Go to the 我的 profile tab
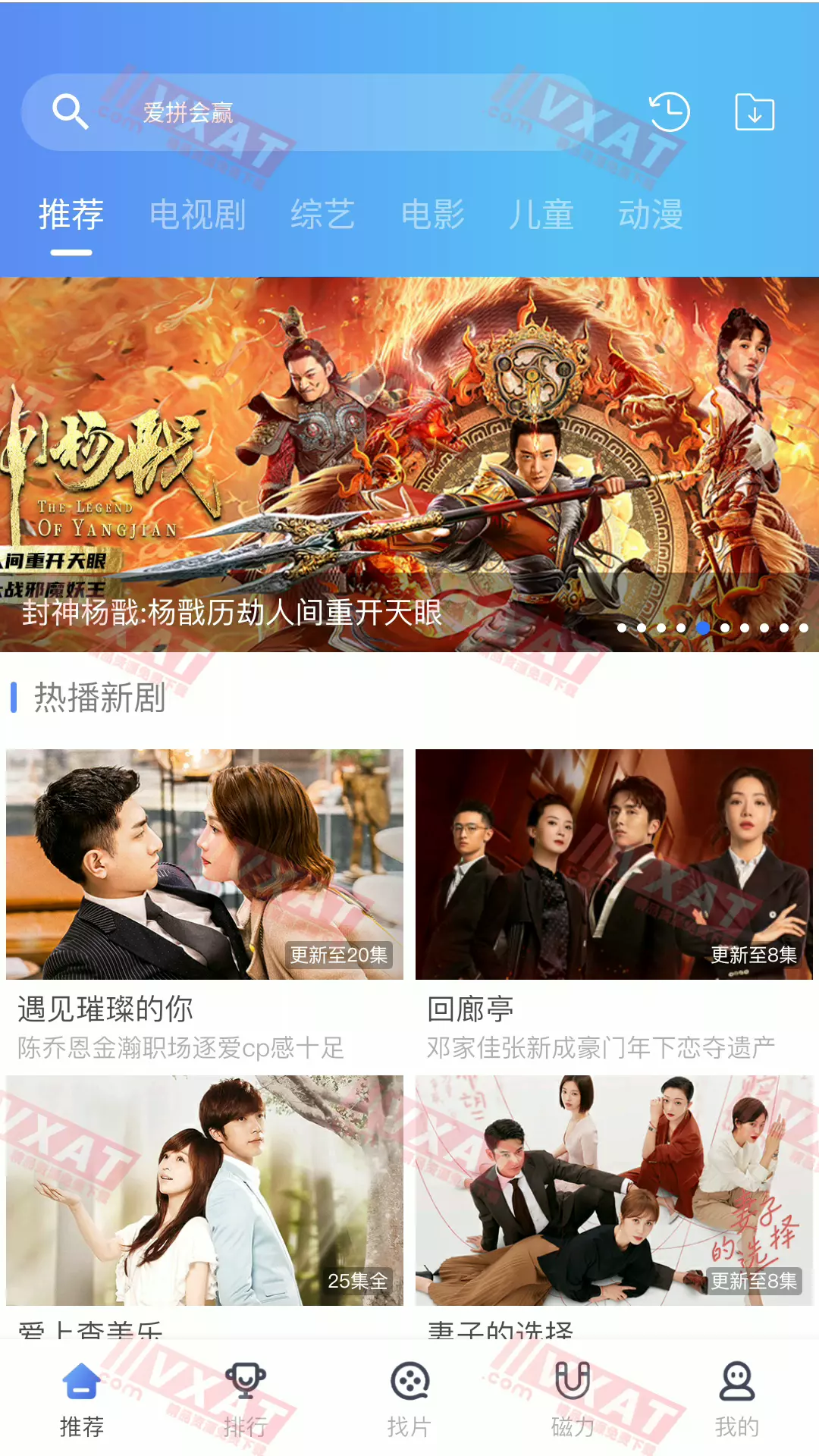The height and width of the screenshot is (1456, 819). [x=736, y=1399]
